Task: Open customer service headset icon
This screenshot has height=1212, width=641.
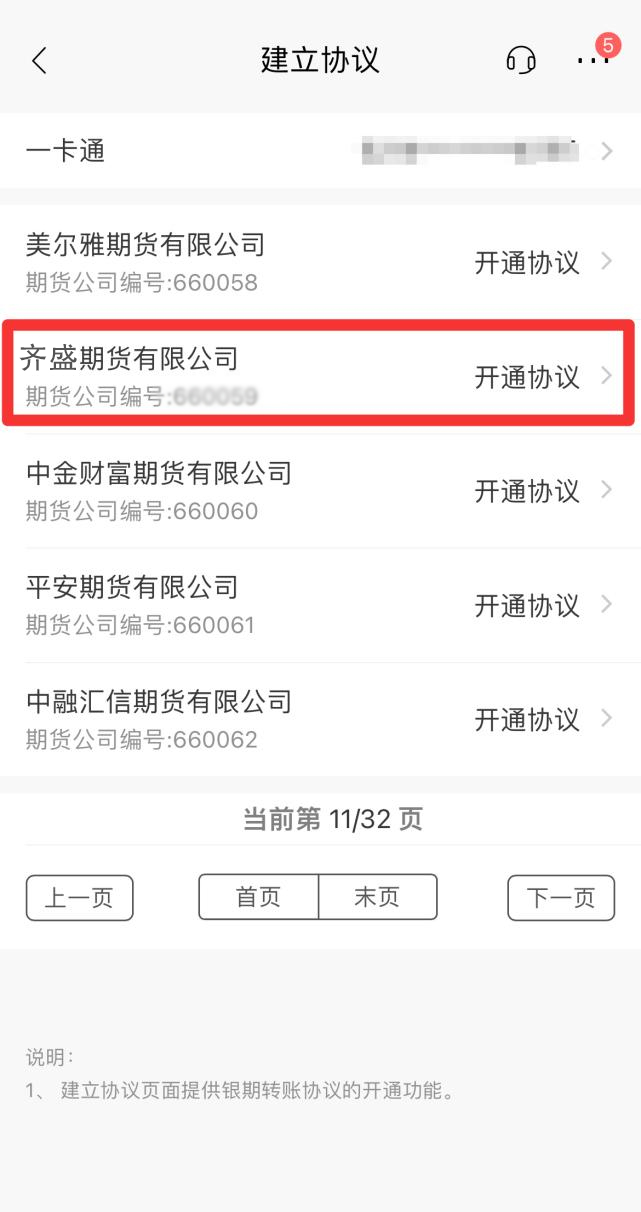Action: point(520,60)
